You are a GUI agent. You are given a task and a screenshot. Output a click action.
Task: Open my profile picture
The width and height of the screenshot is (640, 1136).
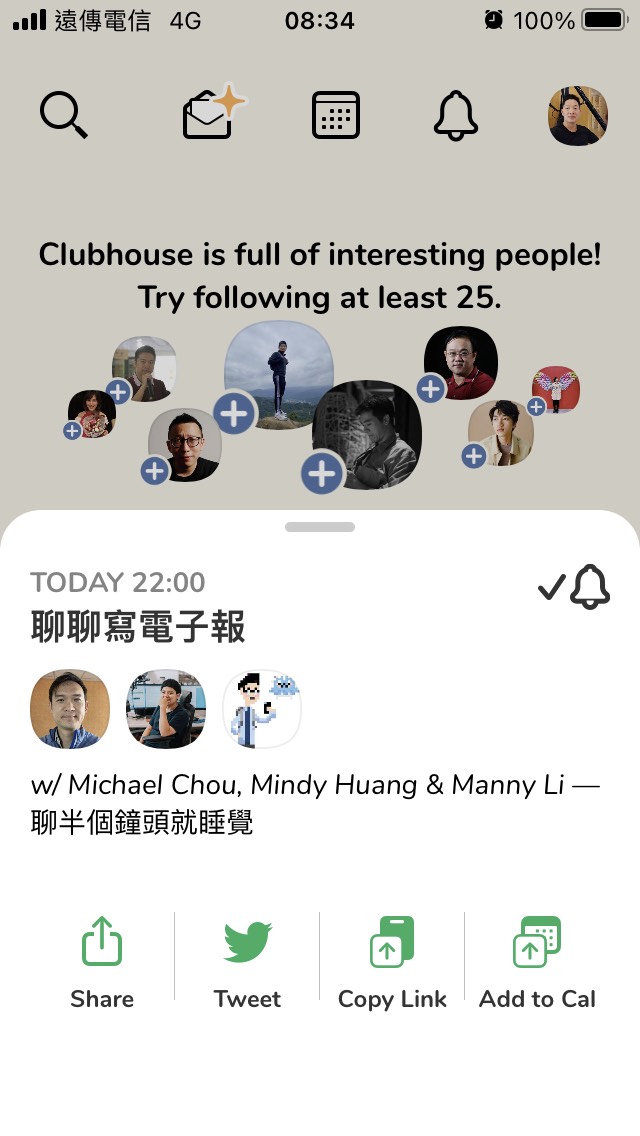pos(578,115)
